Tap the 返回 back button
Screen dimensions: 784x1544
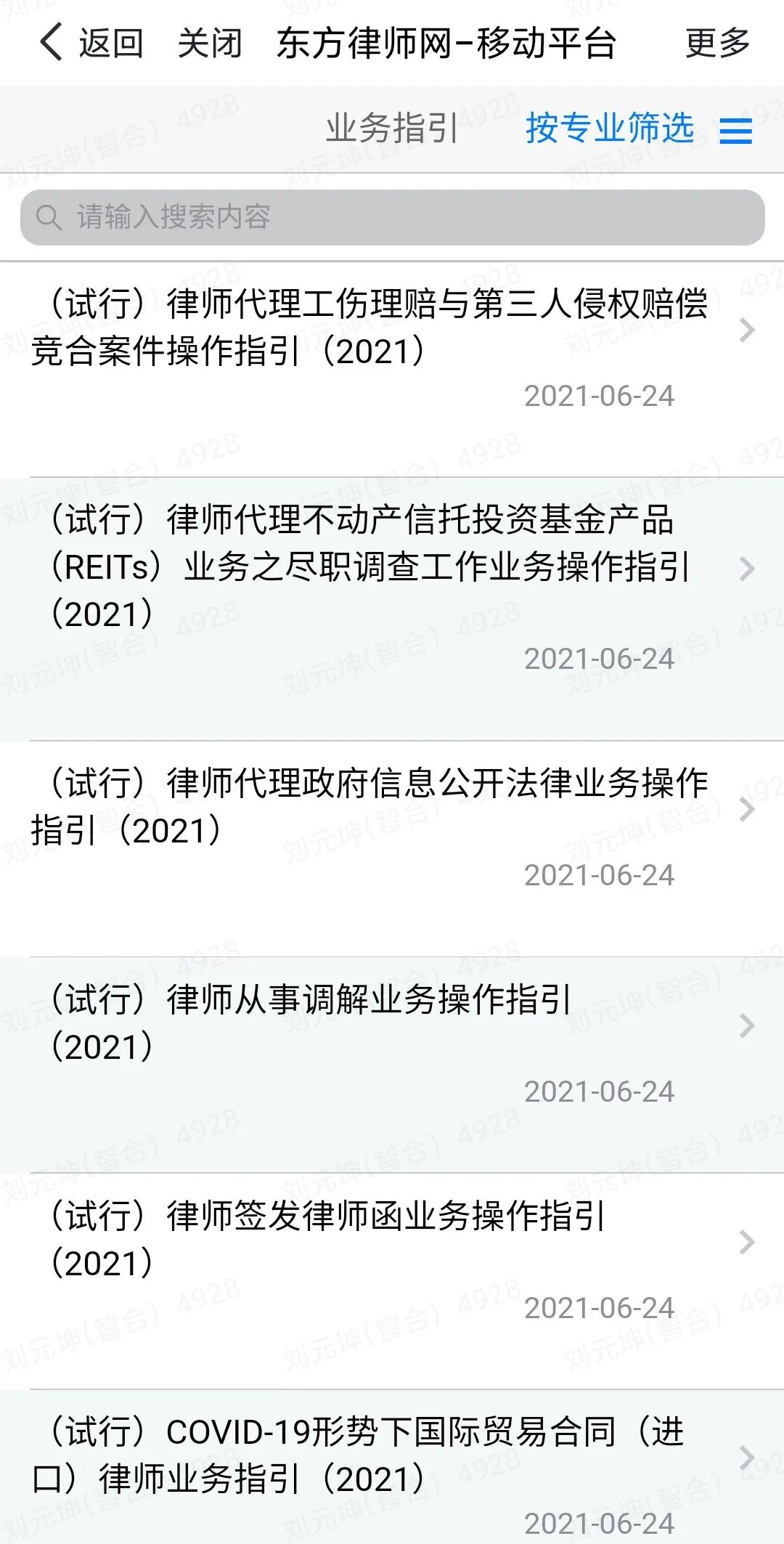coord(91,42)
